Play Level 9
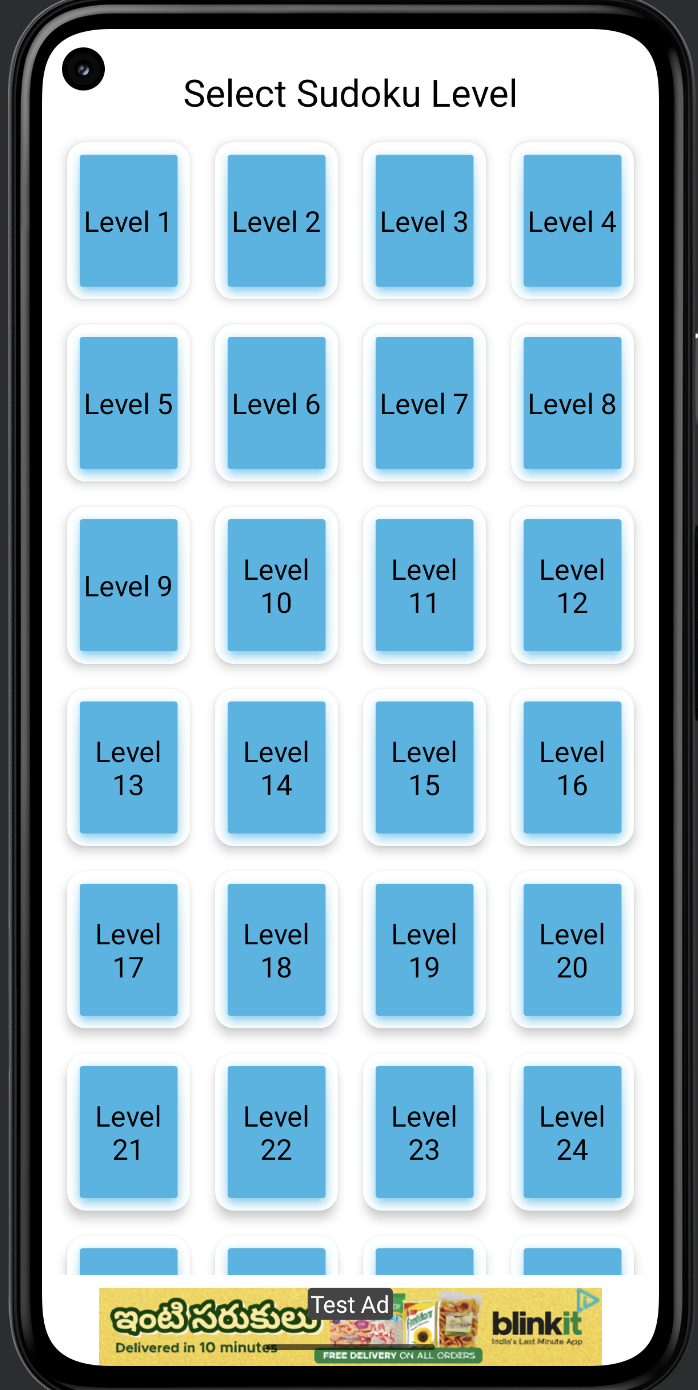This screenshot has height=1390, width=698. (128, 585)
